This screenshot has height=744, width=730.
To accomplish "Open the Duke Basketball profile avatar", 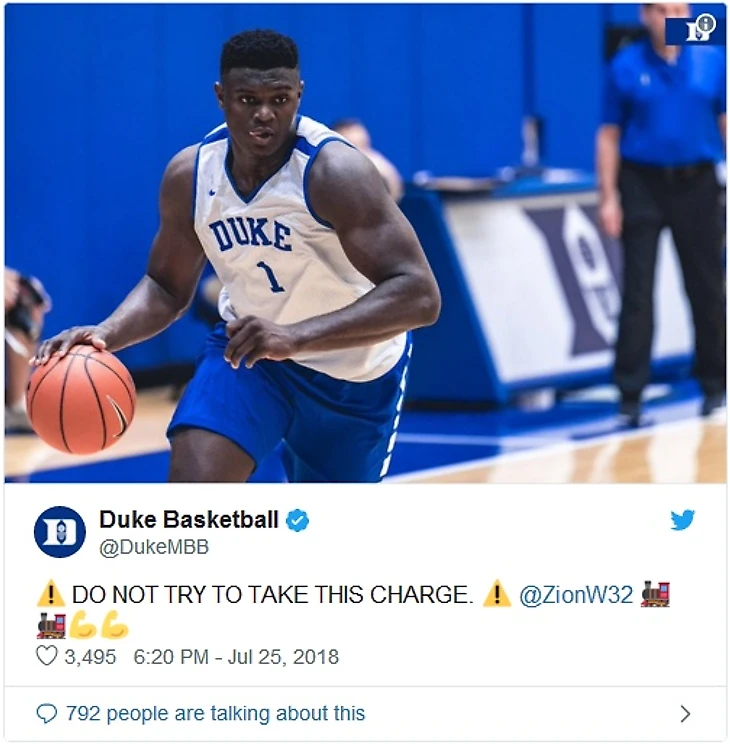I will point(60,532).
